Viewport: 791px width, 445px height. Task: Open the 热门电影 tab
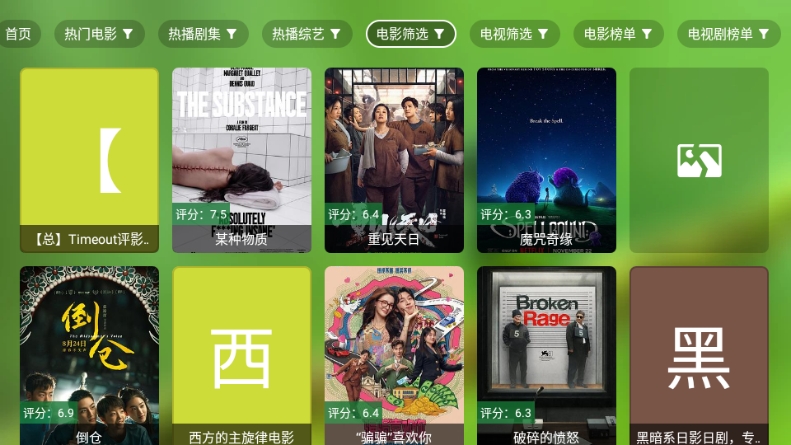tap(99, 34)
